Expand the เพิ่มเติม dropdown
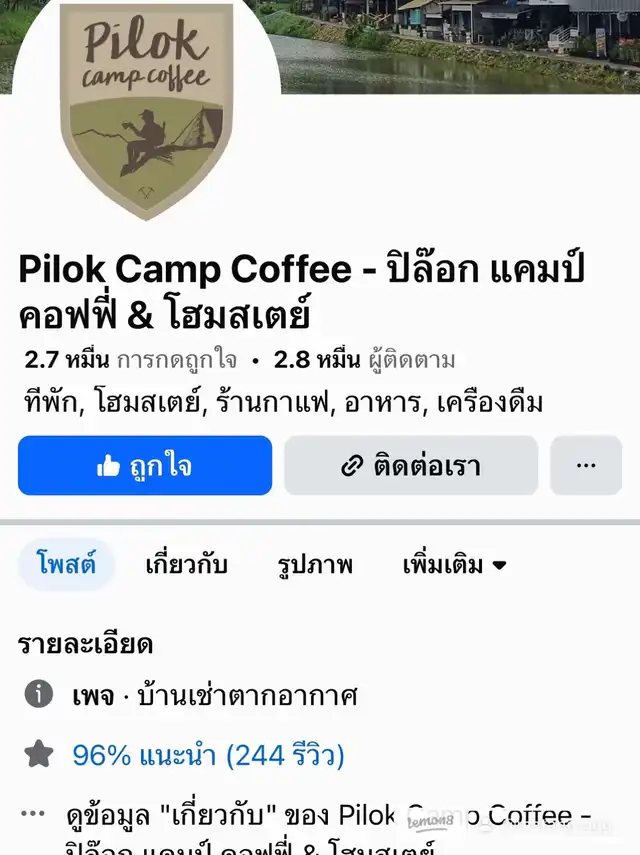Screen dimensions: 640x855 click(454, 565)
